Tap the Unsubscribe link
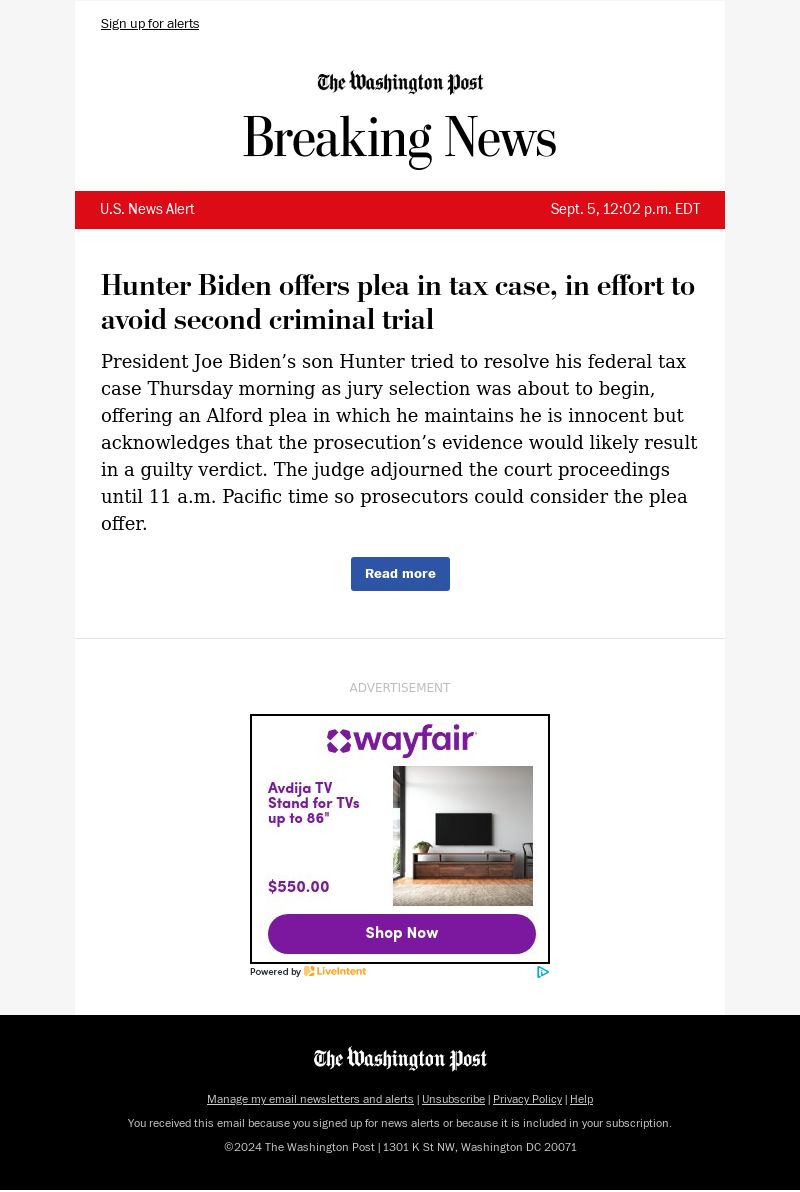The height and width of the screenshot is (1192, 800). tap(453, 1099)
